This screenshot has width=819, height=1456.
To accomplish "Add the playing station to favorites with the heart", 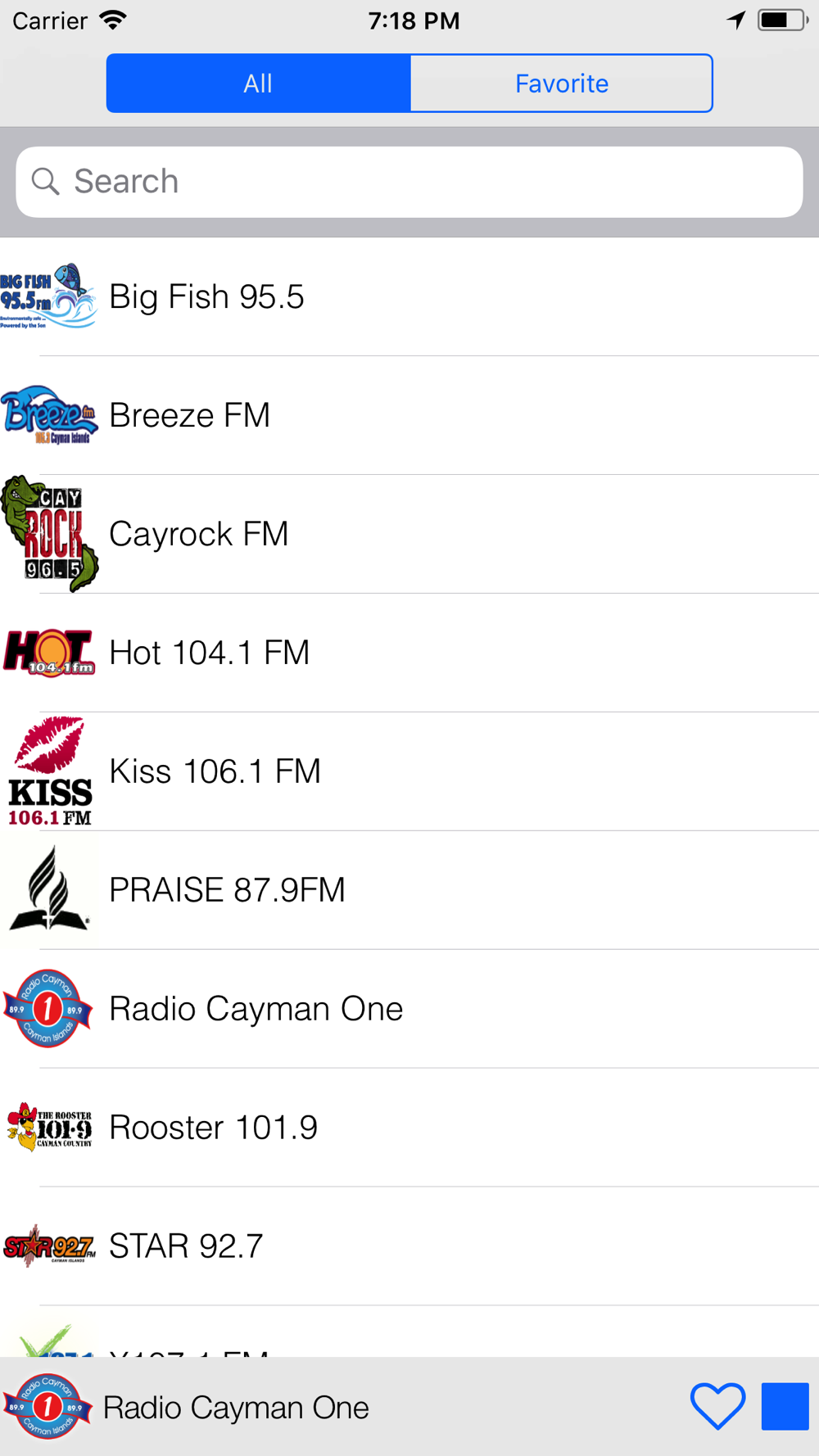I will [717, 1406].
